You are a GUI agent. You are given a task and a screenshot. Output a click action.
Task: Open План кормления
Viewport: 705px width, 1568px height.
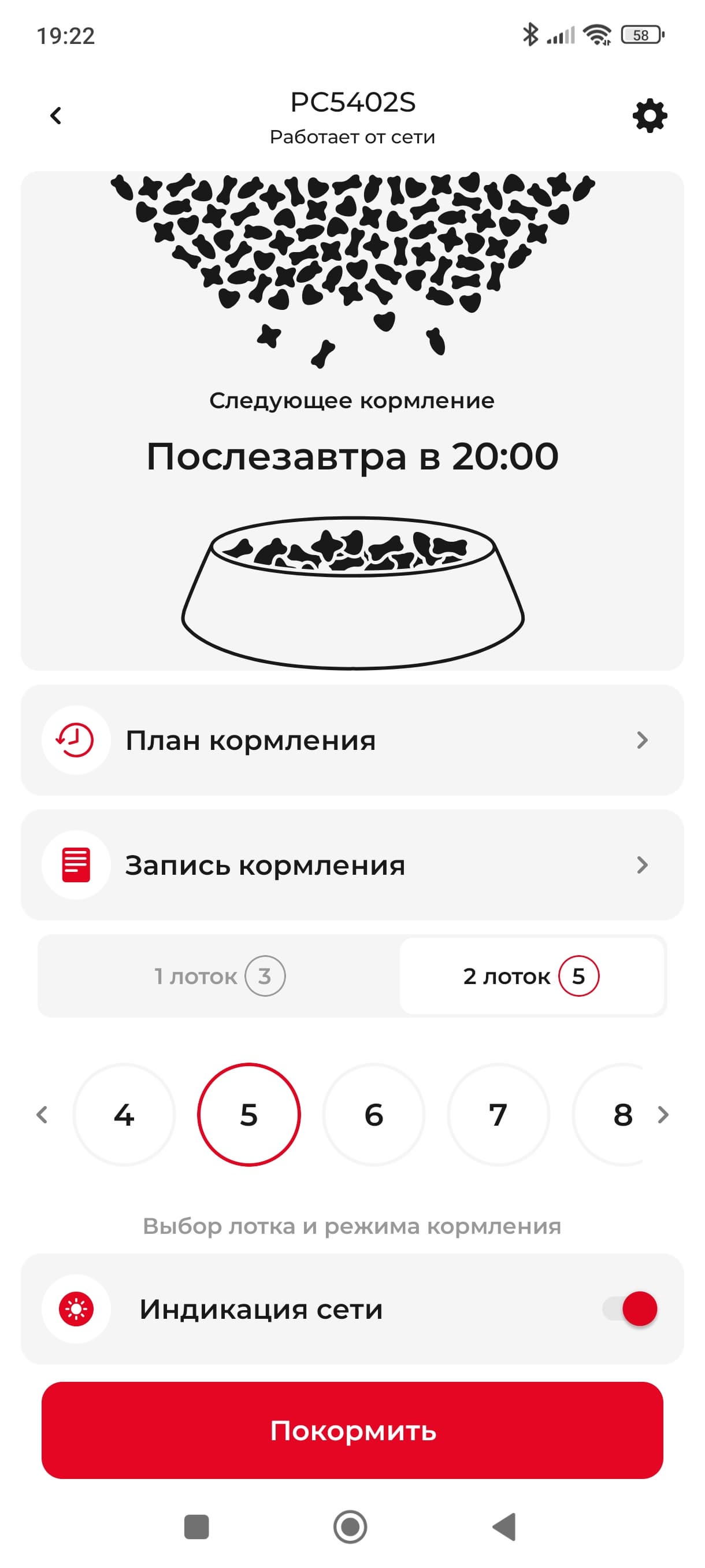[x=351, y=740]
